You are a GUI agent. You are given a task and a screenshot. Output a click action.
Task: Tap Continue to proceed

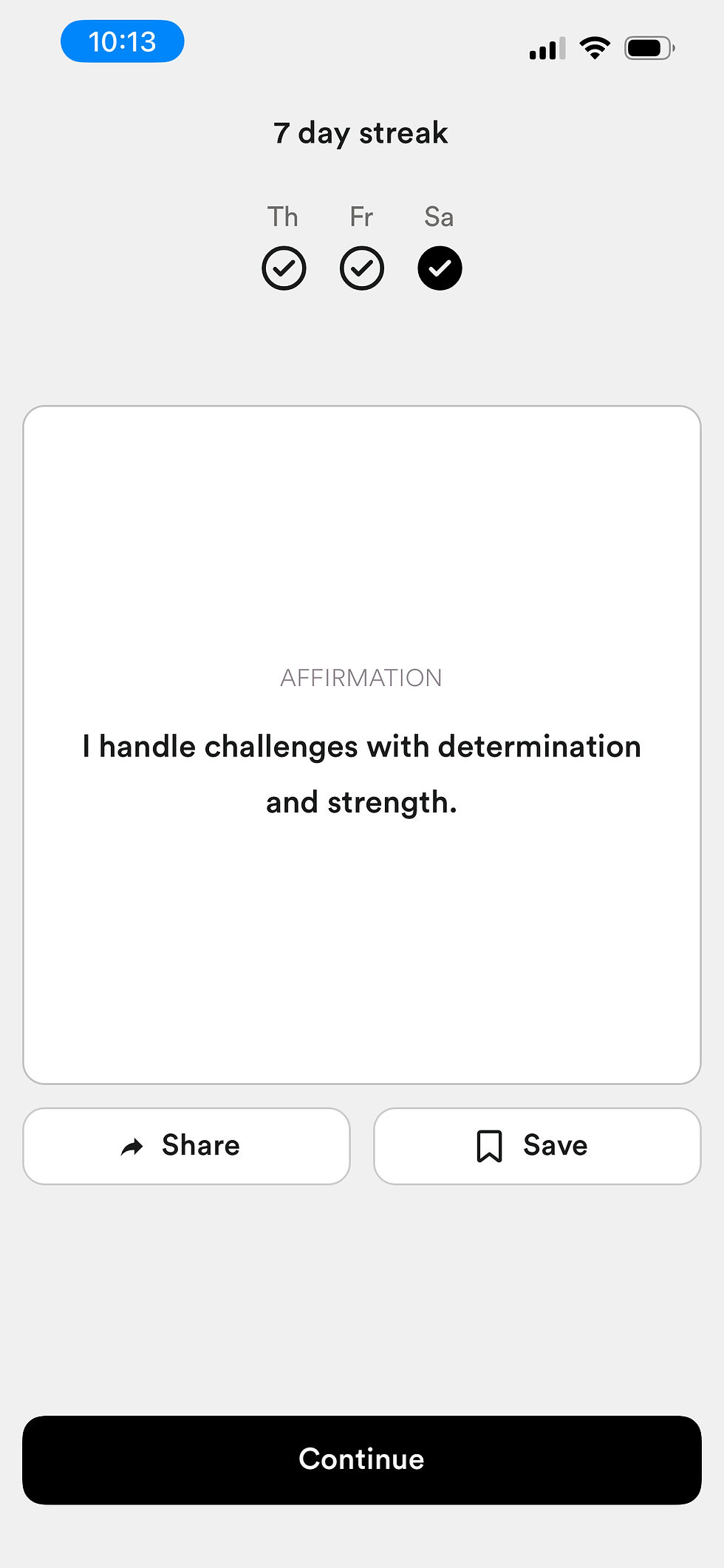coord(362,1459)
